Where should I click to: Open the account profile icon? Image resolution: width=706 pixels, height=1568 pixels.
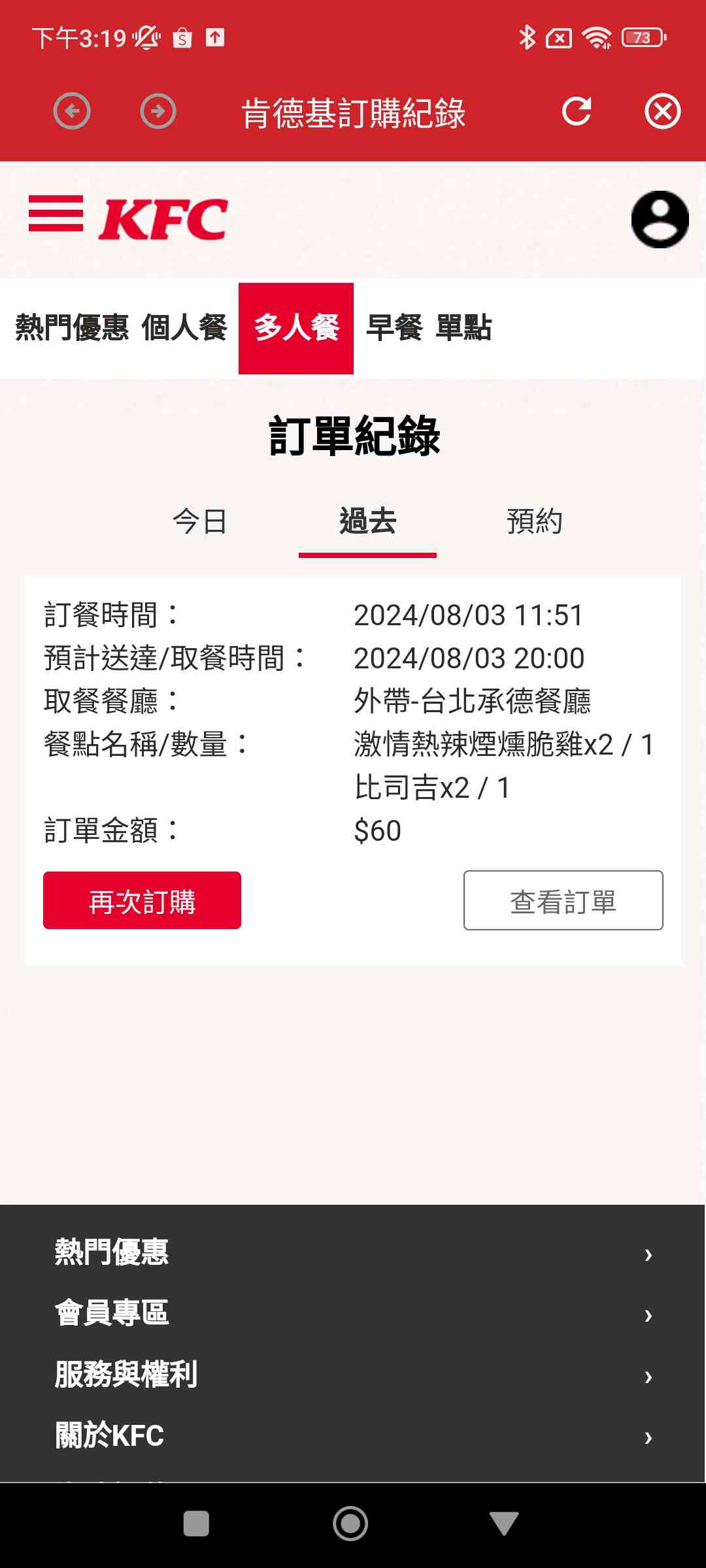[x=660, y=220]
